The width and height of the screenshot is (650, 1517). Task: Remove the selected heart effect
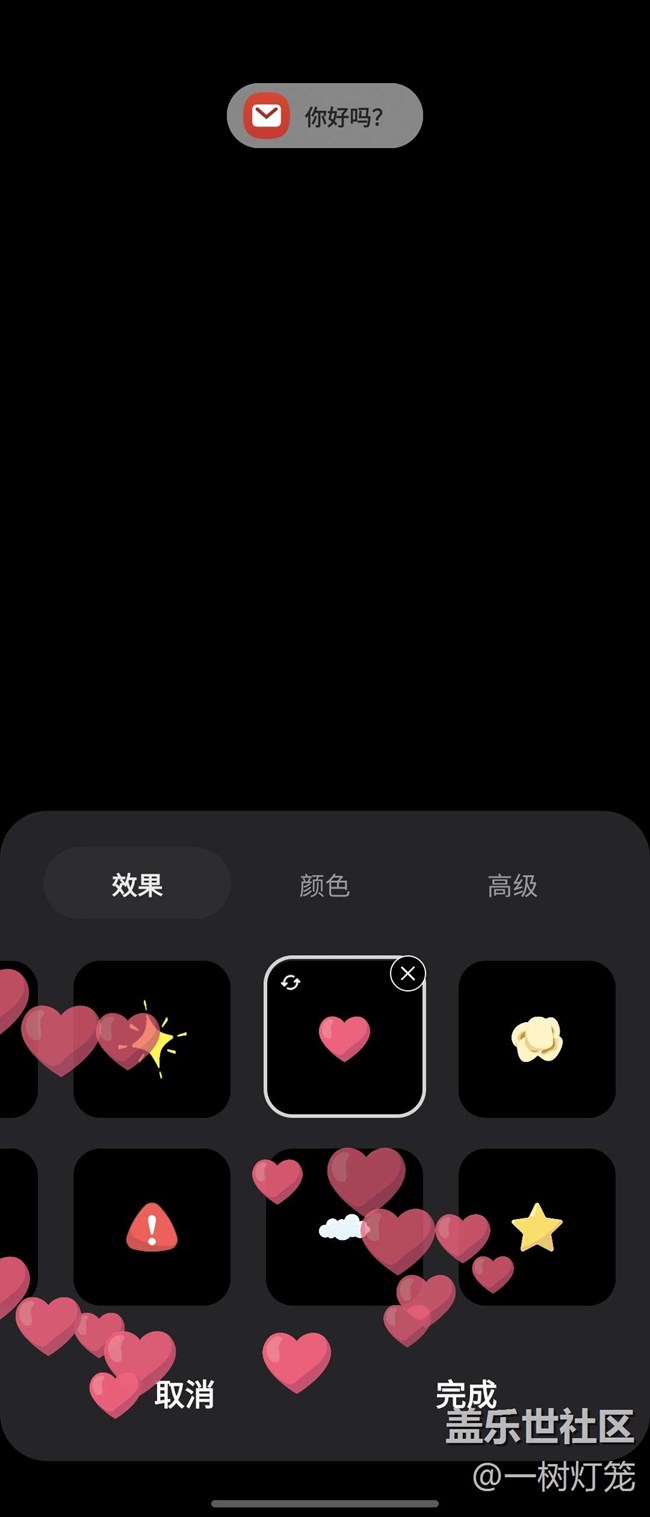(x=408, y=973)
